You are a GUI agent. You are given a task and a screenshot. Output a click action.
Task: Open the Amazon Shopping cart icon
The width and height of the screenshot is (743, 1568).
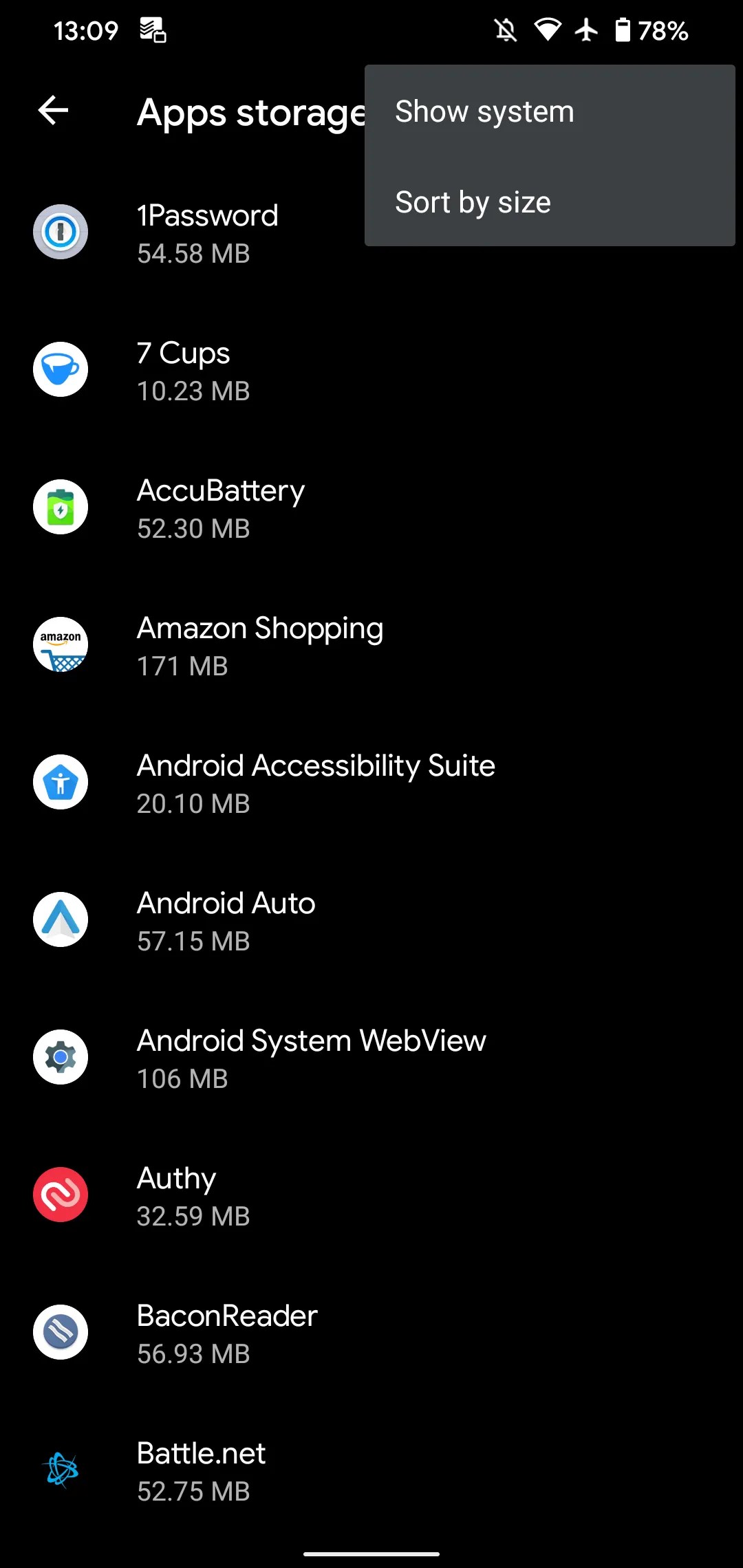coord(61,644)
